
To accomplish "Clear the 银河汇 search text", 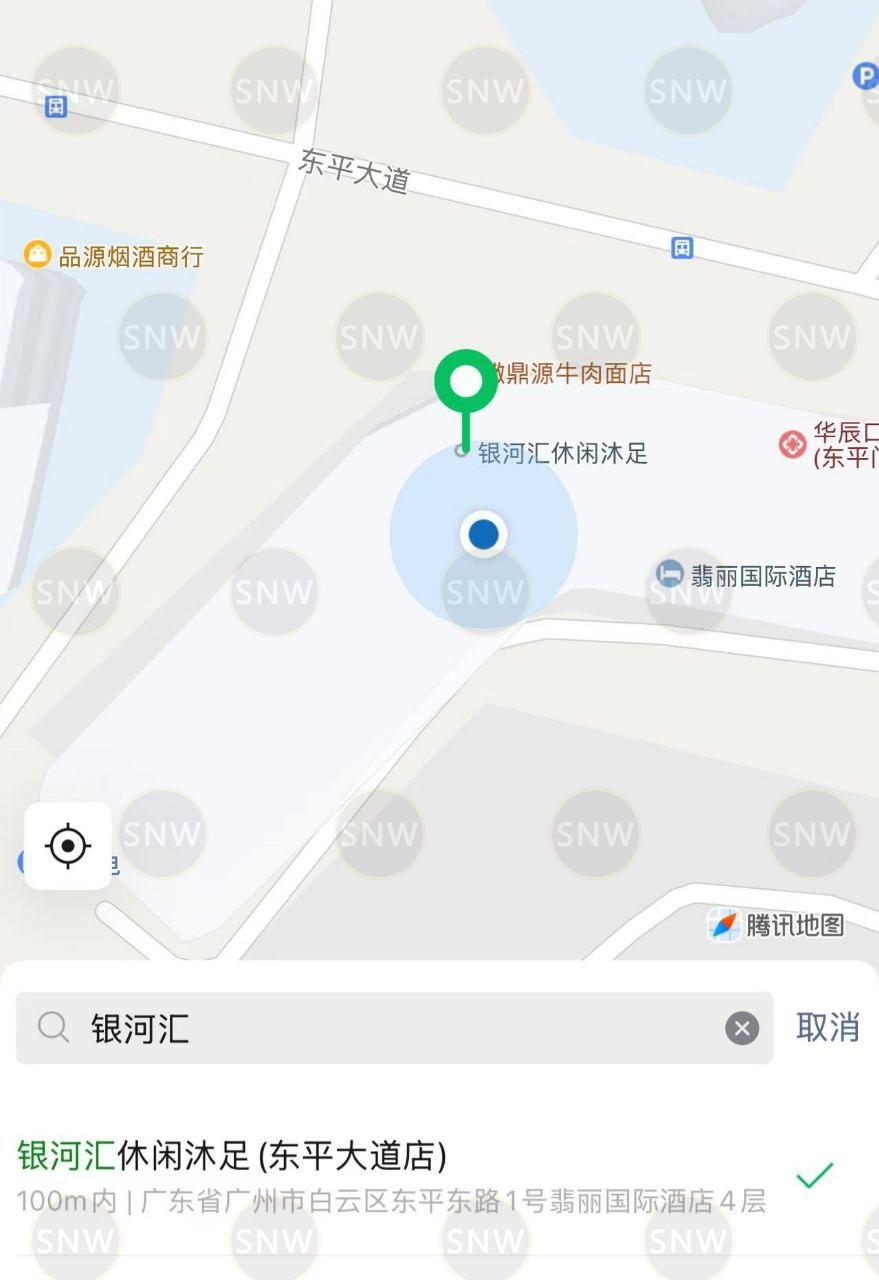I will [x=741, y=1028].
